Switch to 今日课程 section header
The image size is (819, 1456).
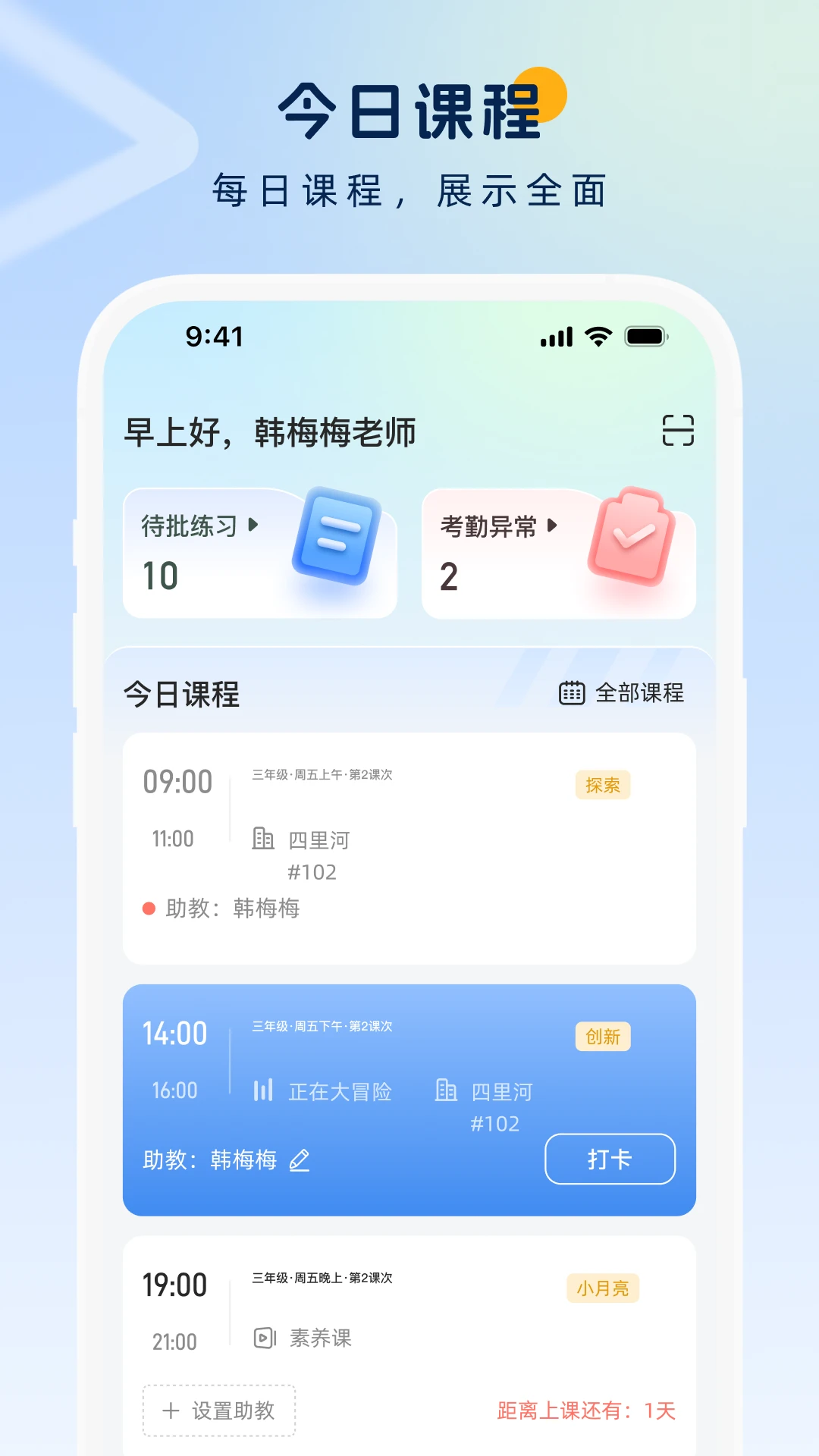[x=180, y=692]
